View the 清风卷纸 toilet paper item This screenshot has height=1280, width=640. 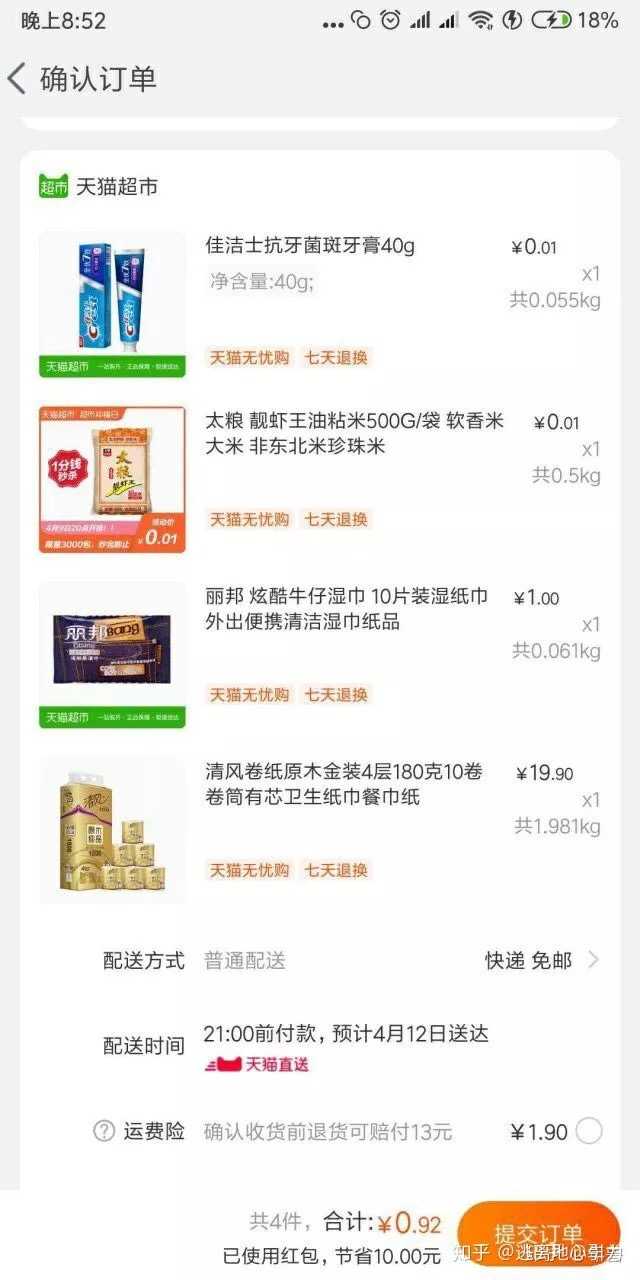click(x=343, y=784)
